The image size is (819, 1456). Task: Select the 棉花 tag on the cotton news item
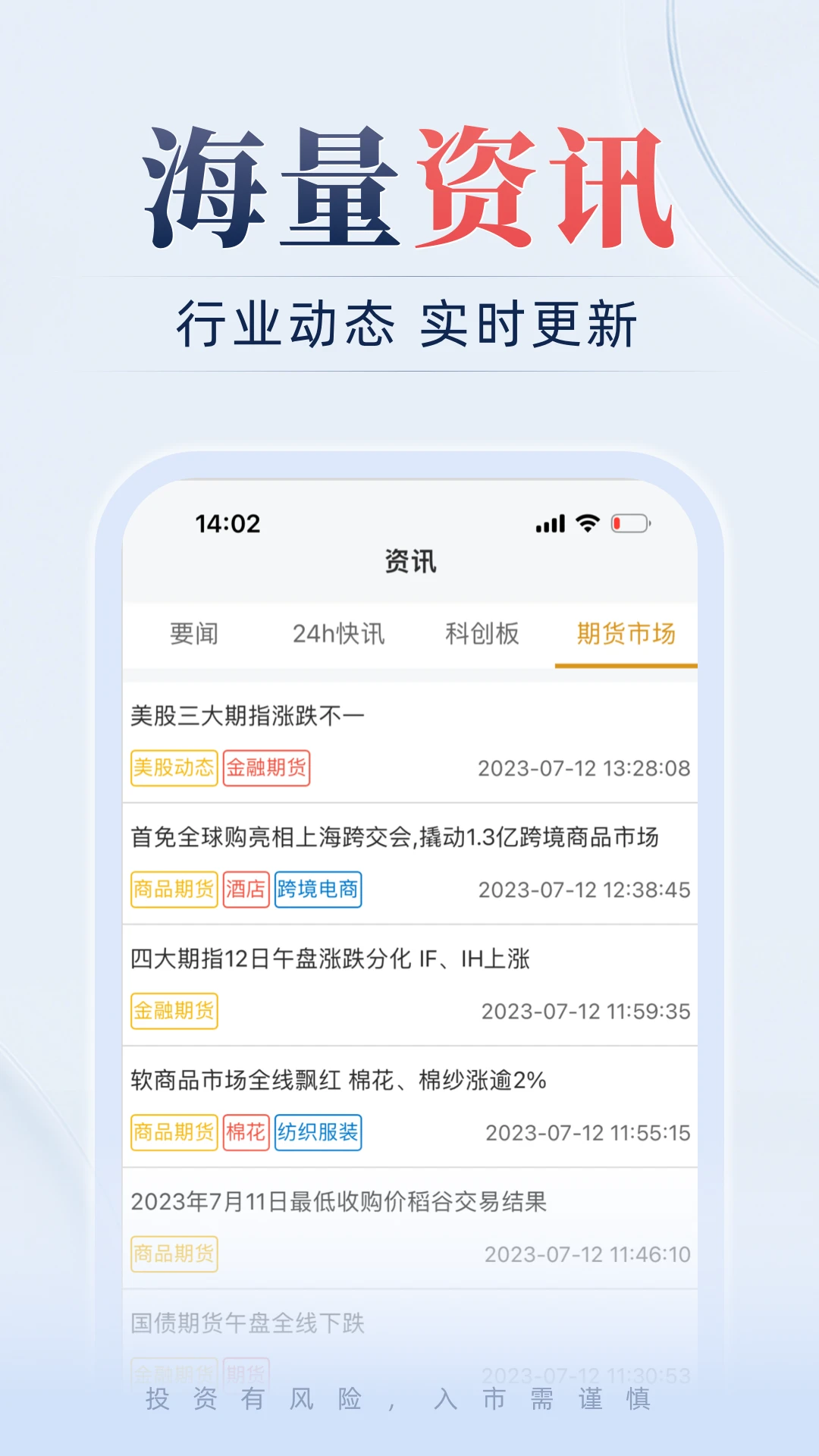[246, 1133]
